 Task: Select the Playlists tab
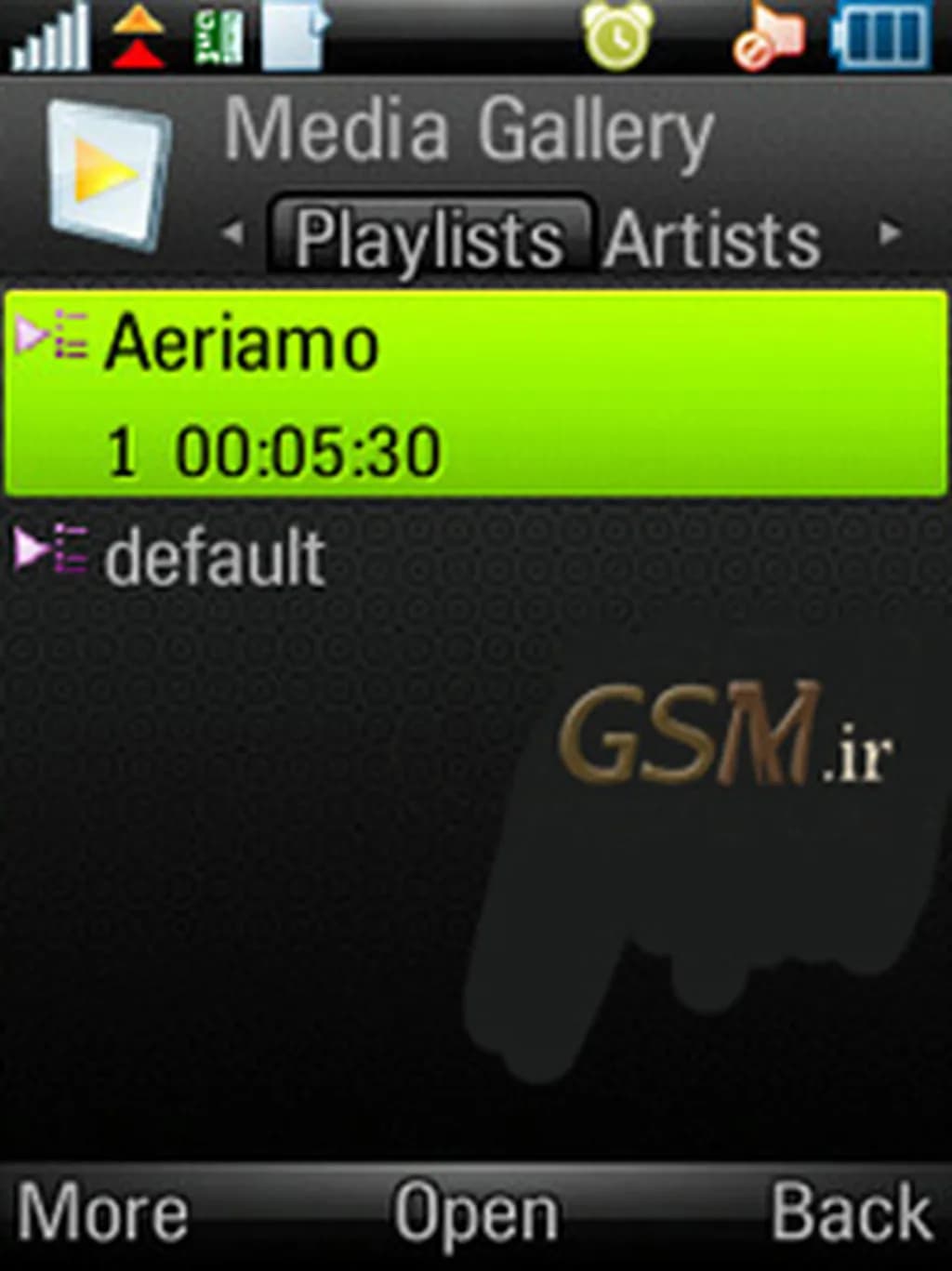430,237
